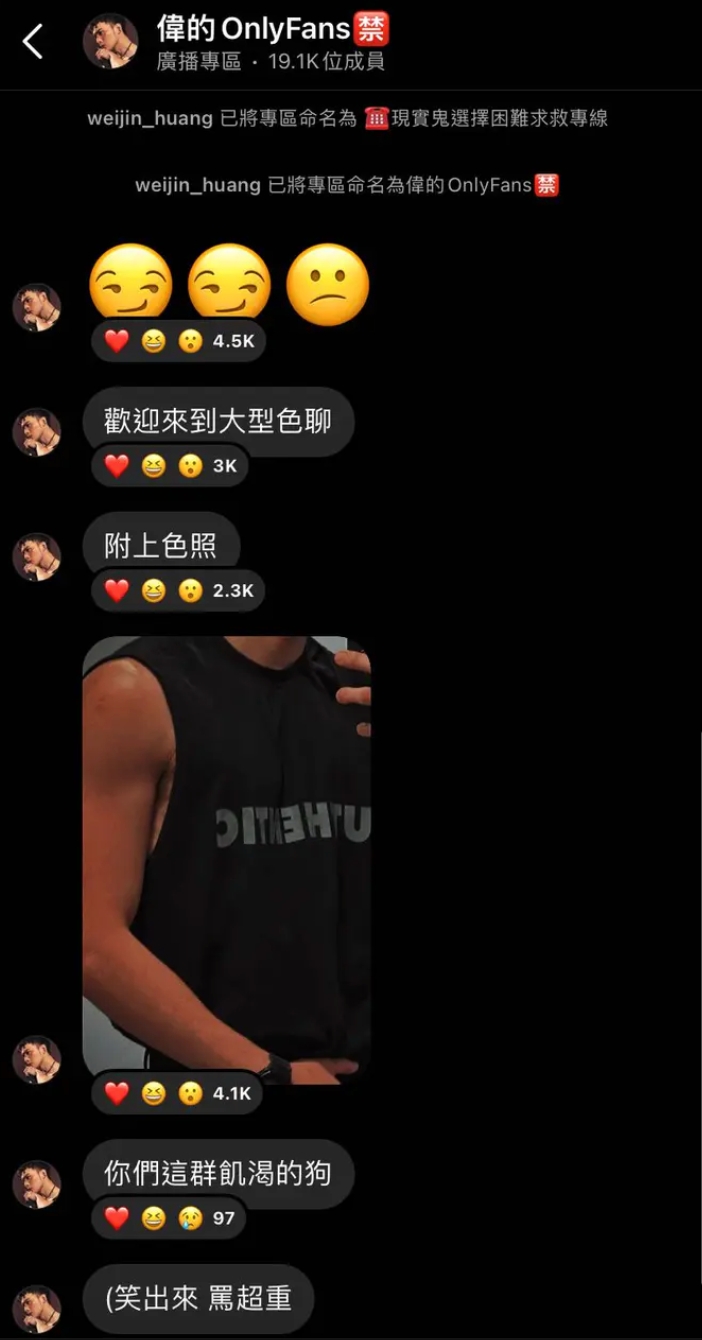View reactions on the emoji faces message
This screenshot has height=1340, width=702.
pos(179,341)
